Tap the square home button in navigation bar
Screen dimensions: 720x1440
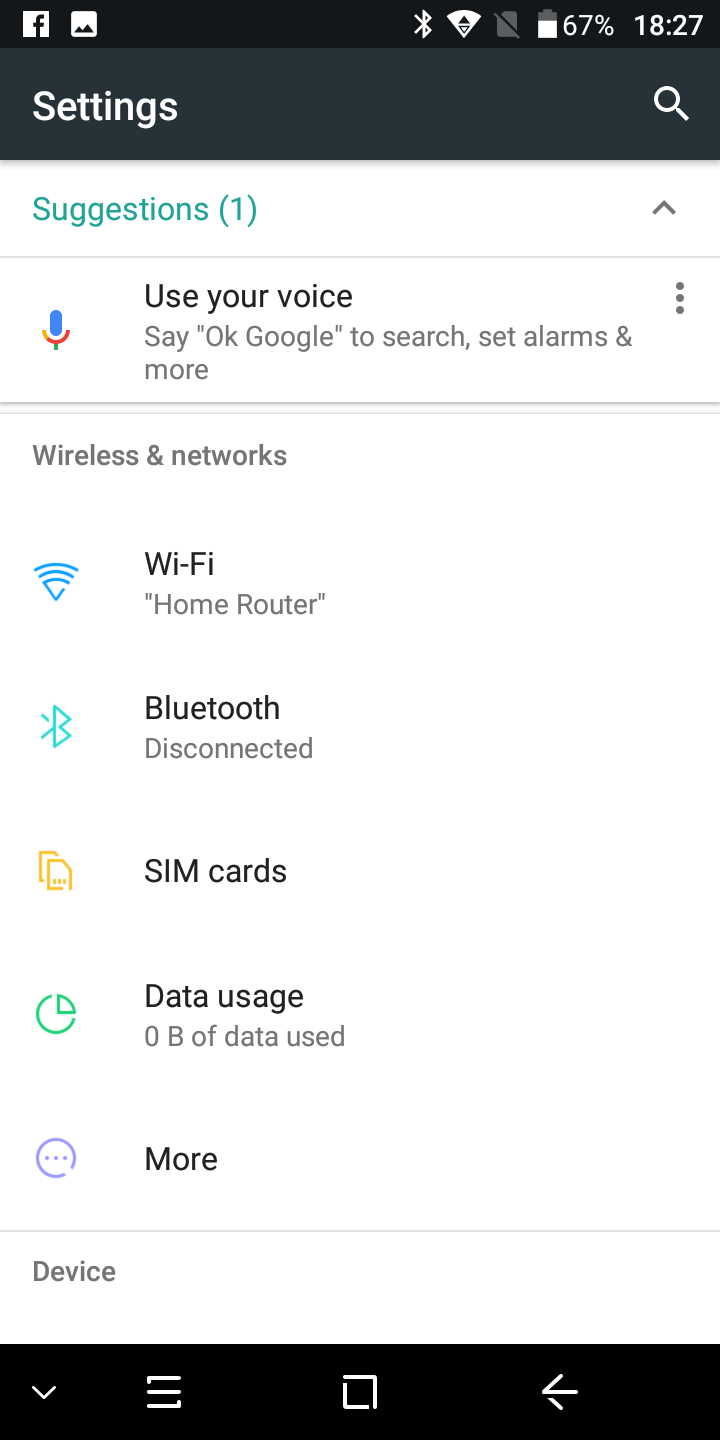[360, 1392]
